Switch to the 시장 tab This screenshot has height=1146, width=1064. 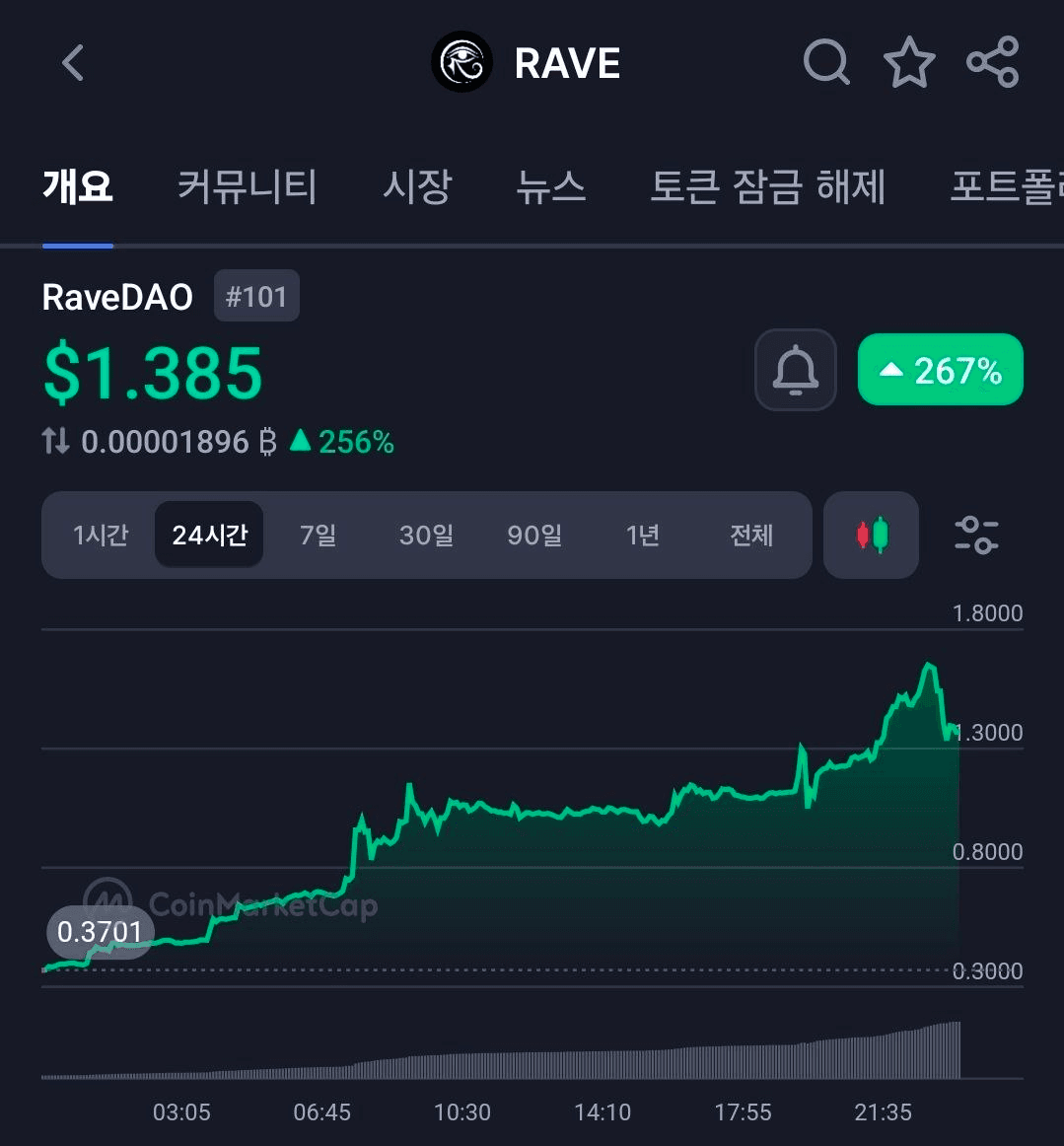click(417, 186)
